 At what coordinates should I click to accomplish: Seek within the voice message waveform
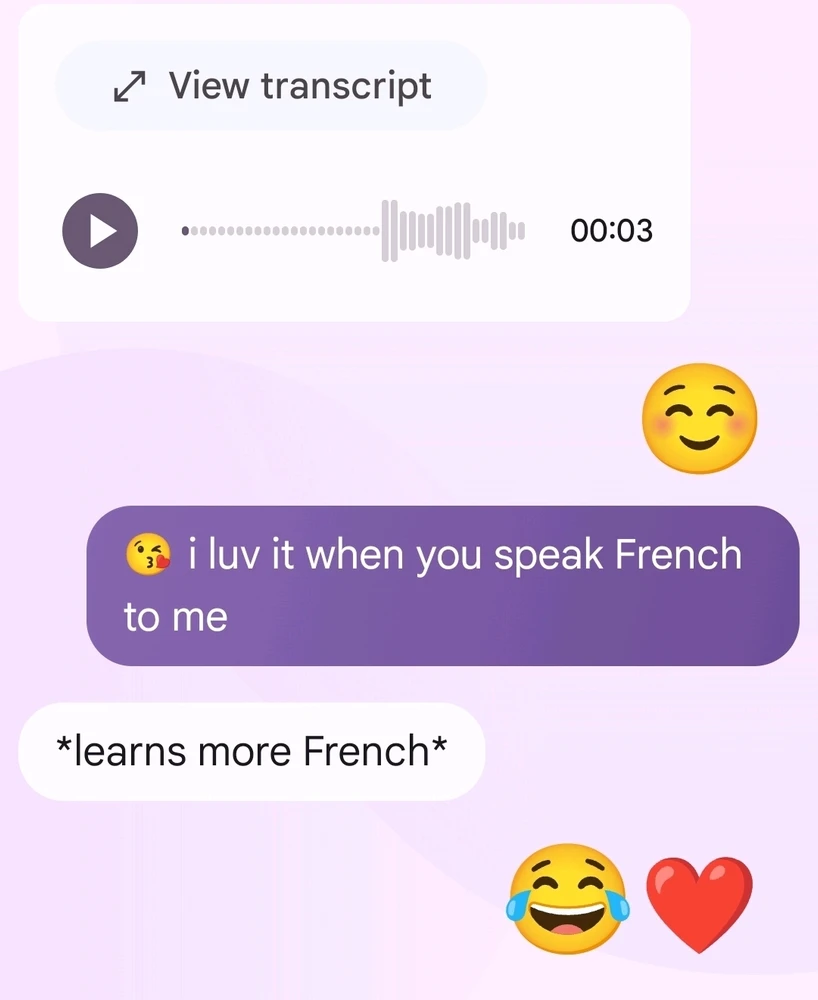[x=353, y=231]
